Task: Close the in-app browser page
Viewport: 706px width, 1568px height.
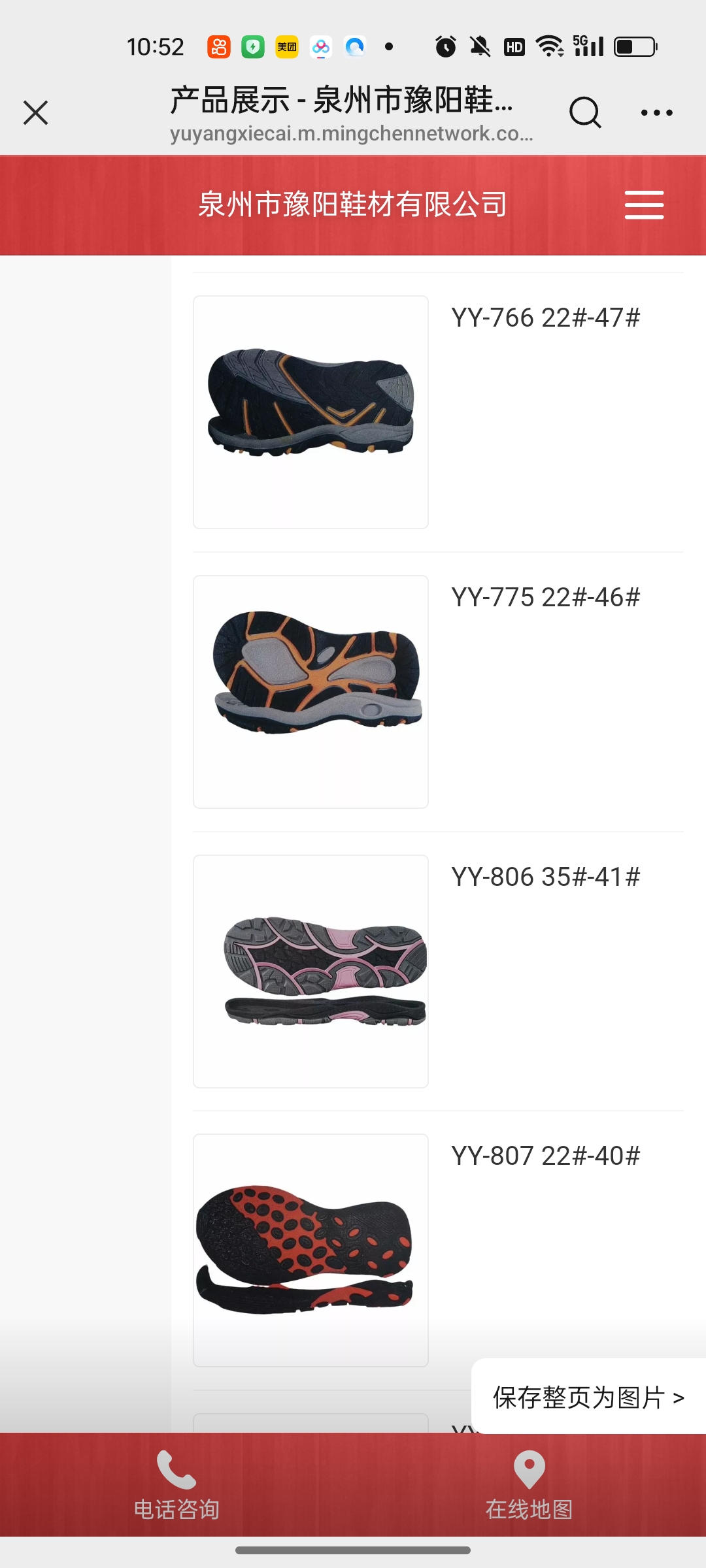Action: pyautogui.click(x=36, y=112)
